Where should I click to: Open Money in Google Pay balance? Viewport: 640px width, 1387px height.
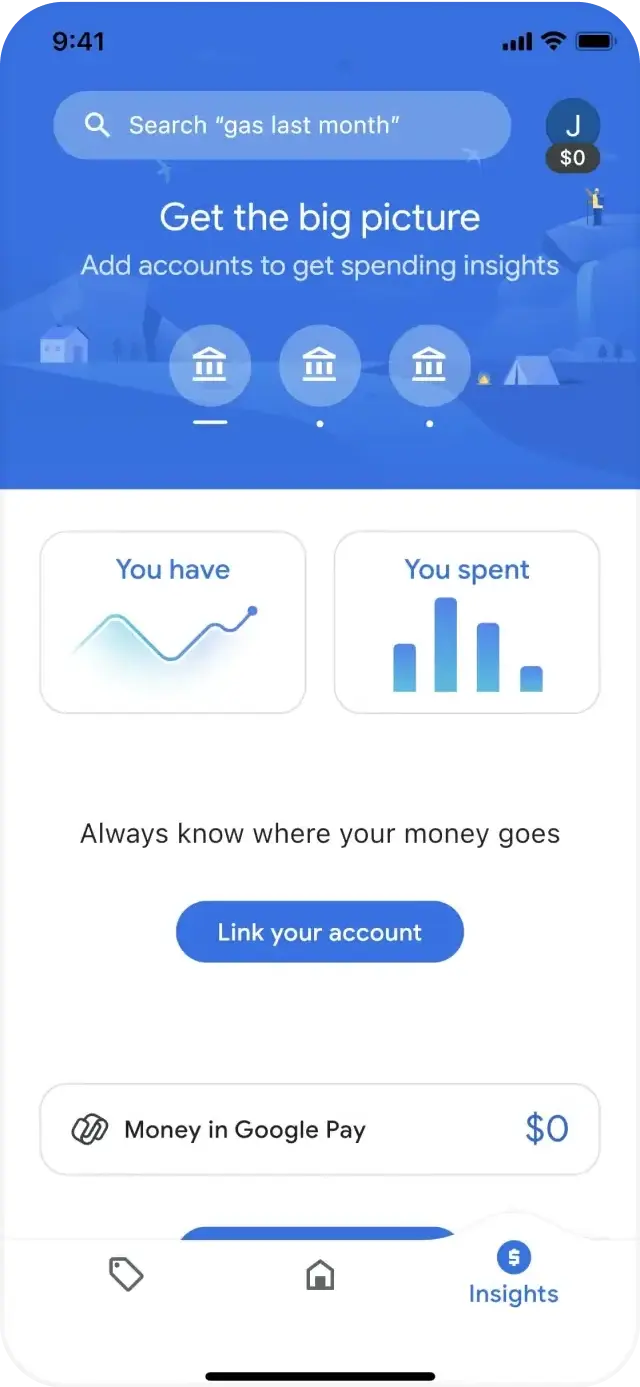(320, 1129)
